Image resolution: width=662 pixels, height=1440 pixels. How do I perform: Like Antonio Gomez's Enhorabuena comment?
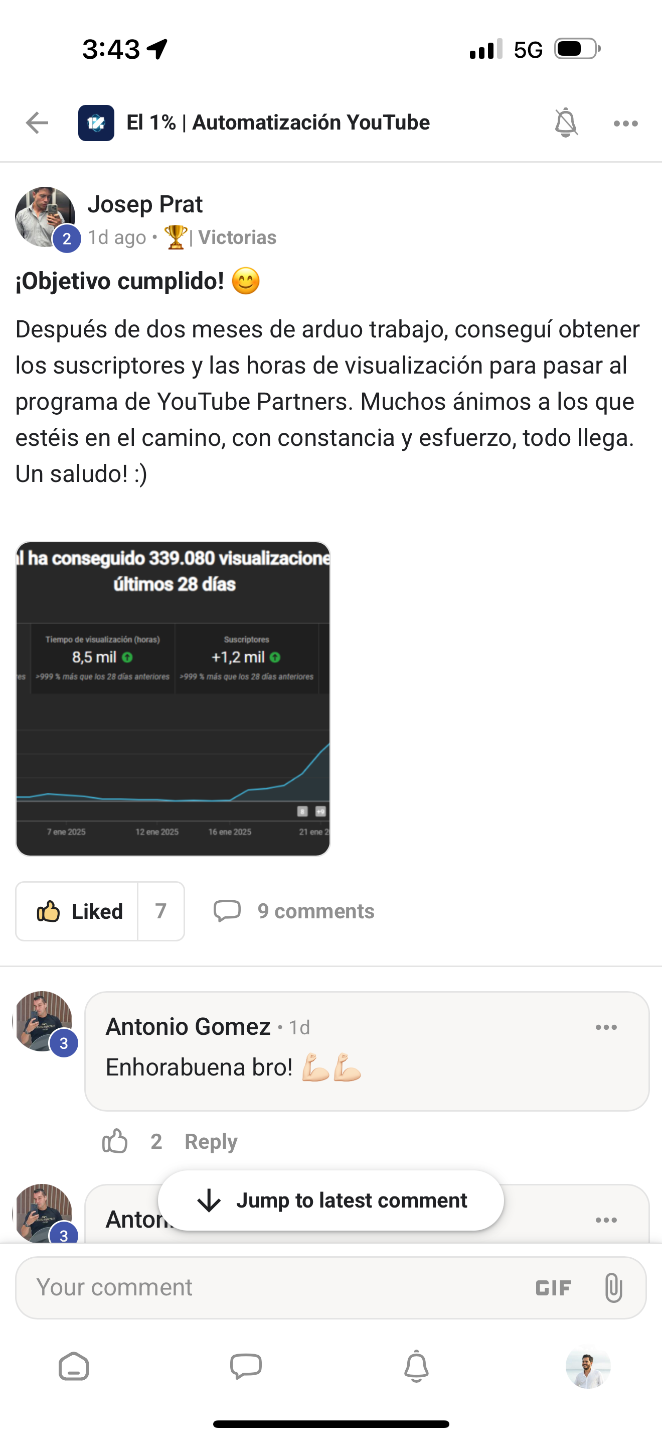click(x=115, y=1141)
